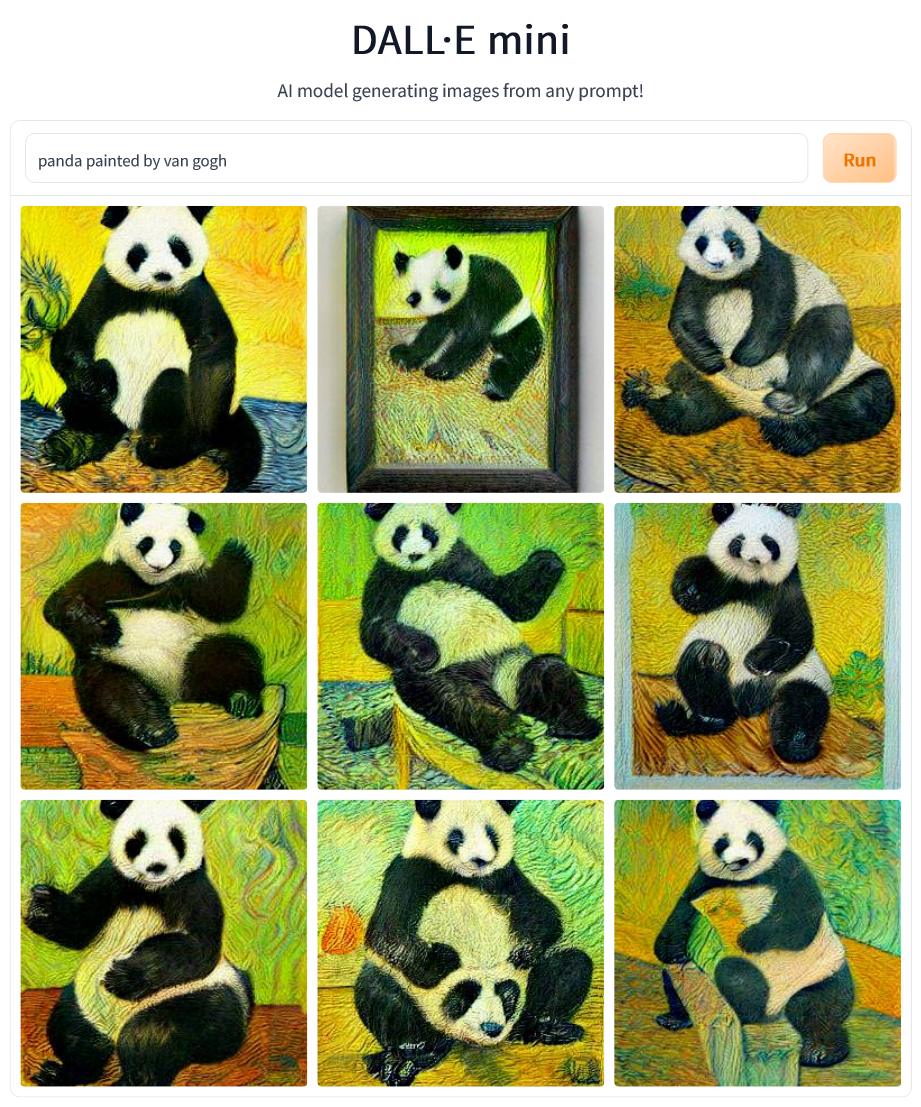Open the panda image with the upside-down panda head
This screenshot has width=921, height=1107.
click(x=460, y=942)
